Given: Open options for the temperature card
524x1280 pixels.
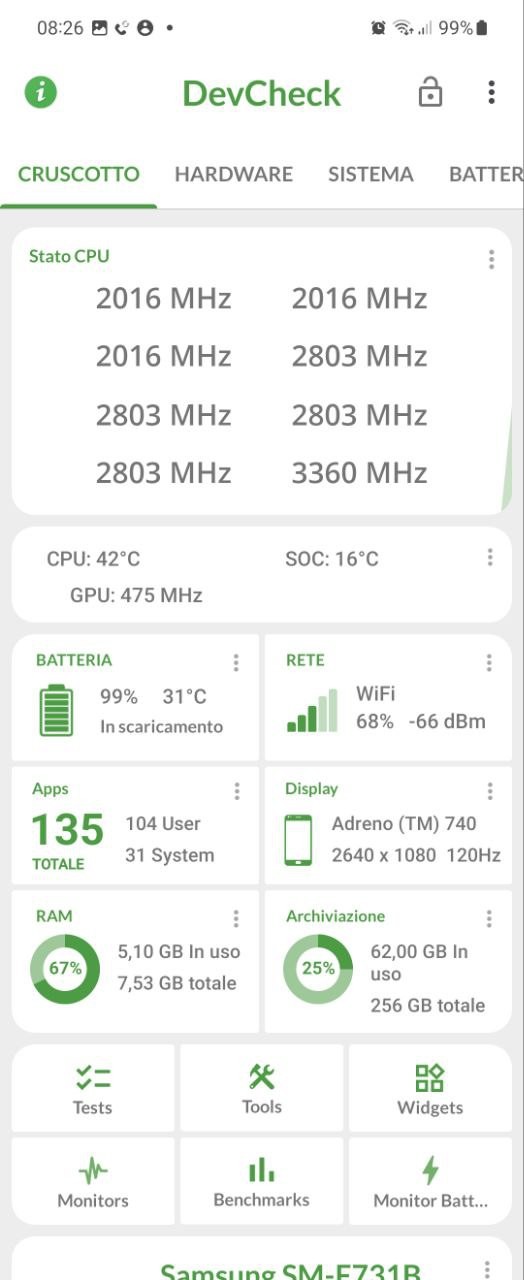Looking at the screenshot, I should tap(490, 558).
